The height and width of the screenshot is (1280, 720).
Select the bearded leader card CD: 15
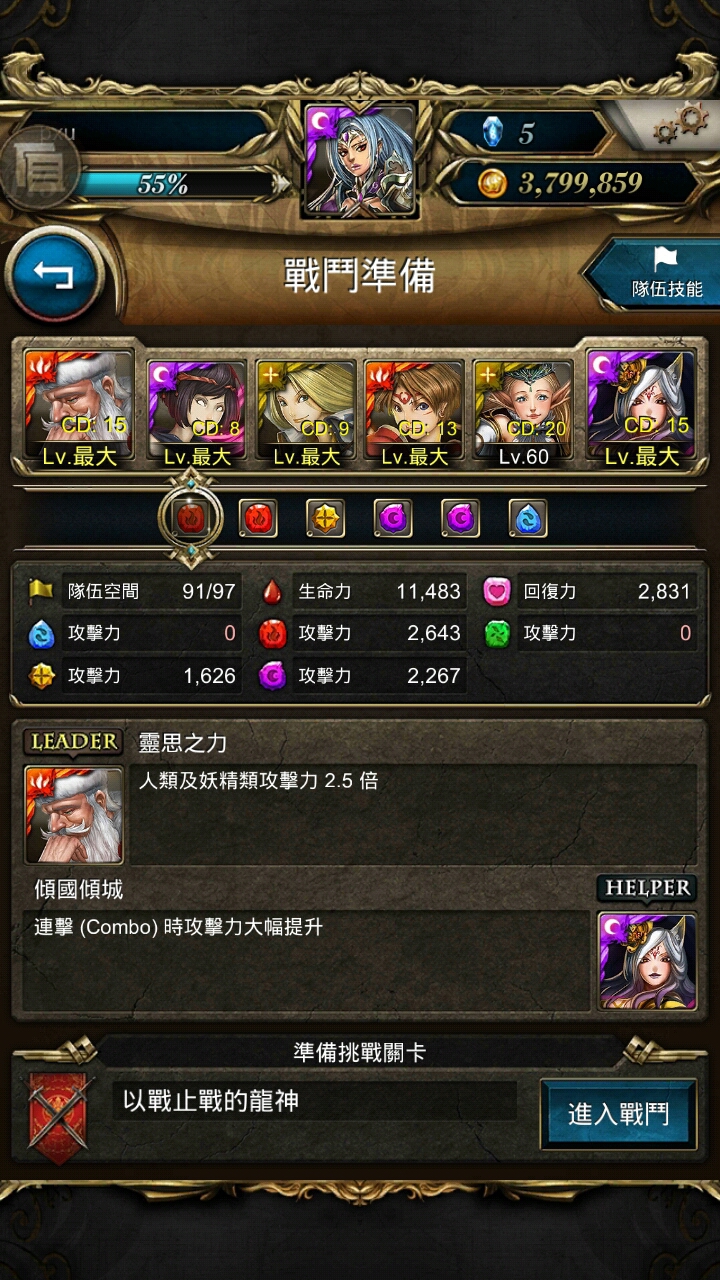tap(78, 410)
